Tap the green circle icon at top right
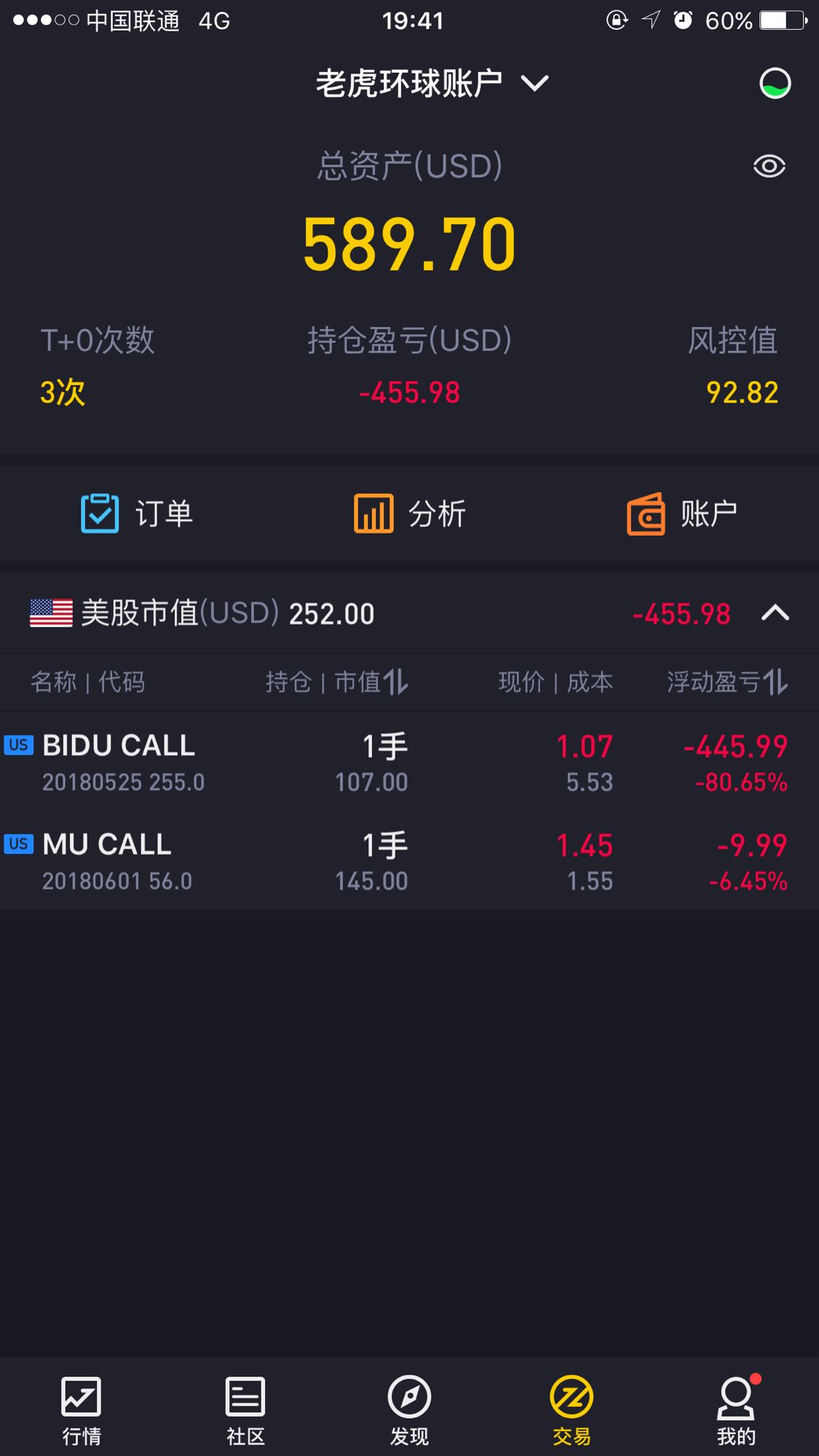 tap(775, 84)
